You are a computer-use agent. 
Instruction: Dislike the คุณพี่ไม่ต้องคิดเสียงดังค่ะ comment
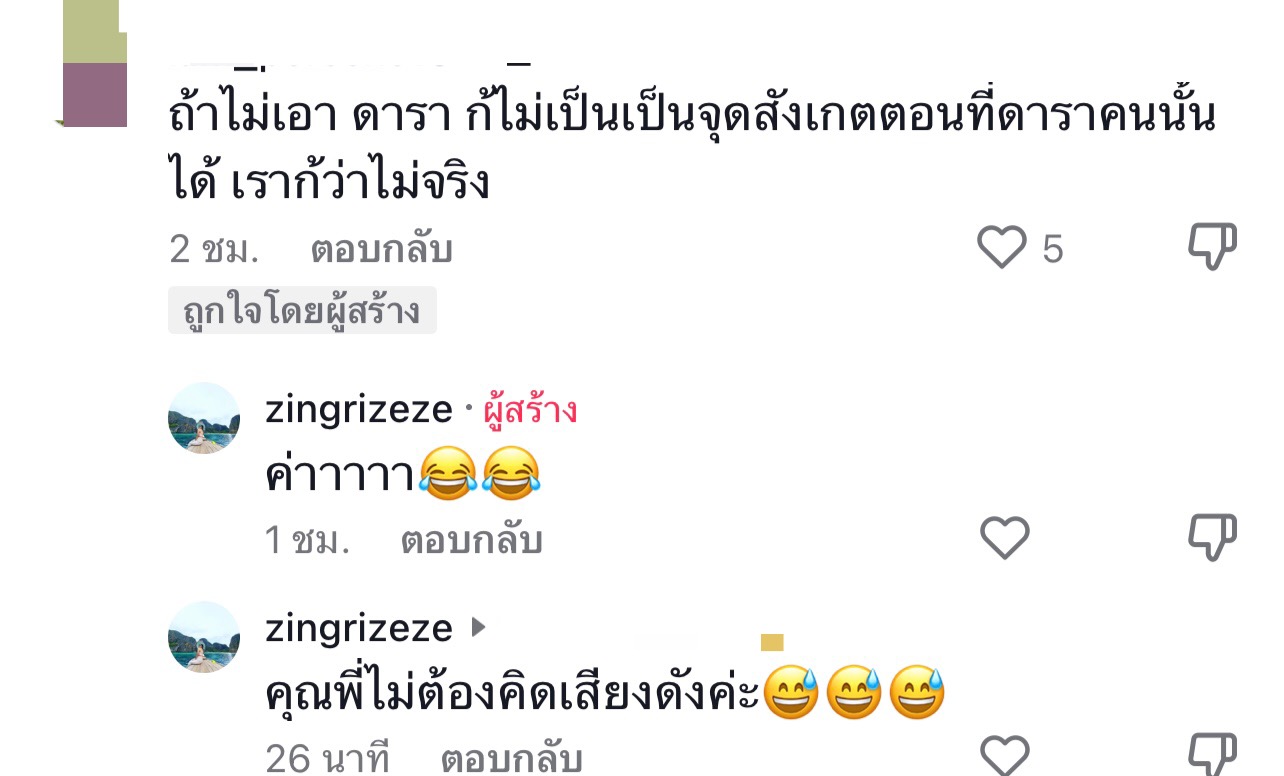click(1212, 755)
